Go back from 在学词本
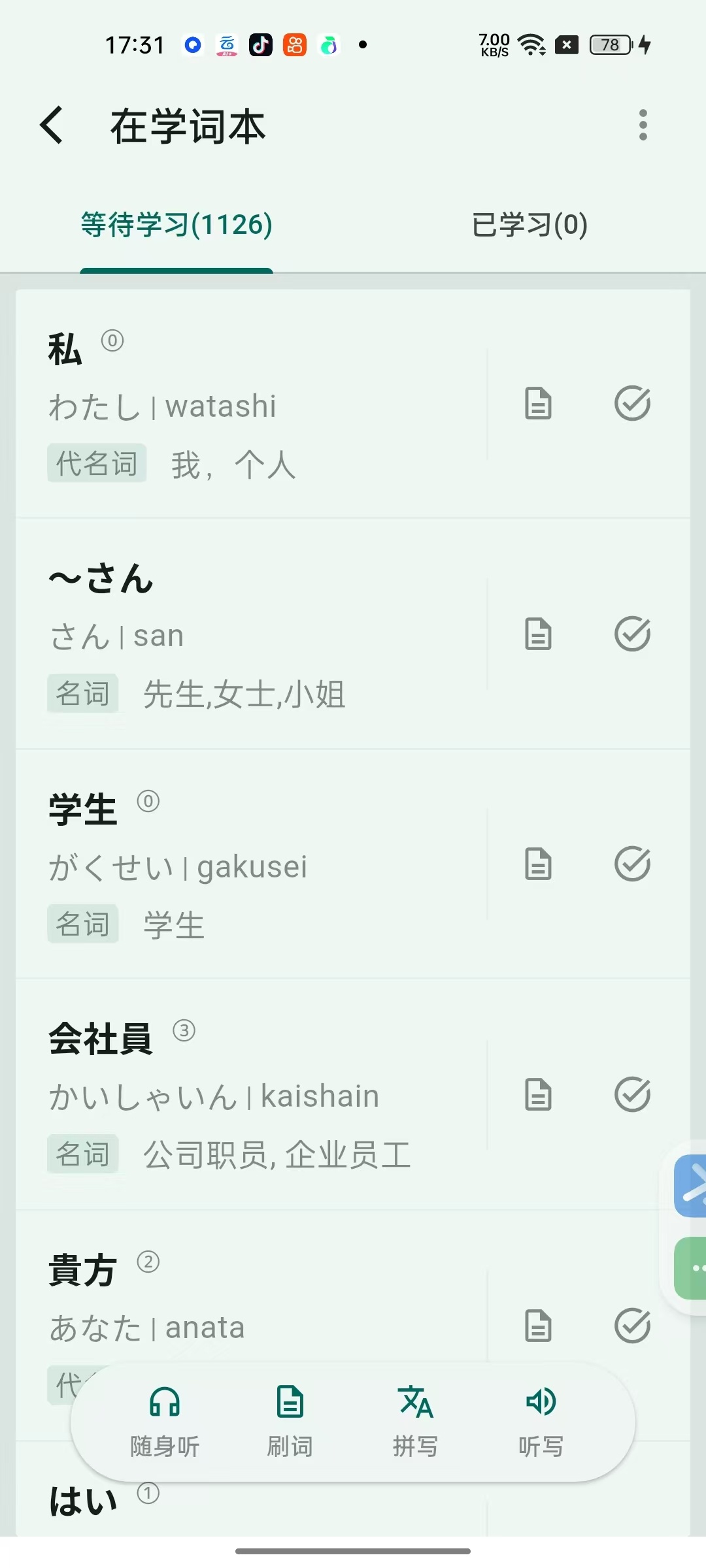This screenshot has height=1568, width=706. 52,125
